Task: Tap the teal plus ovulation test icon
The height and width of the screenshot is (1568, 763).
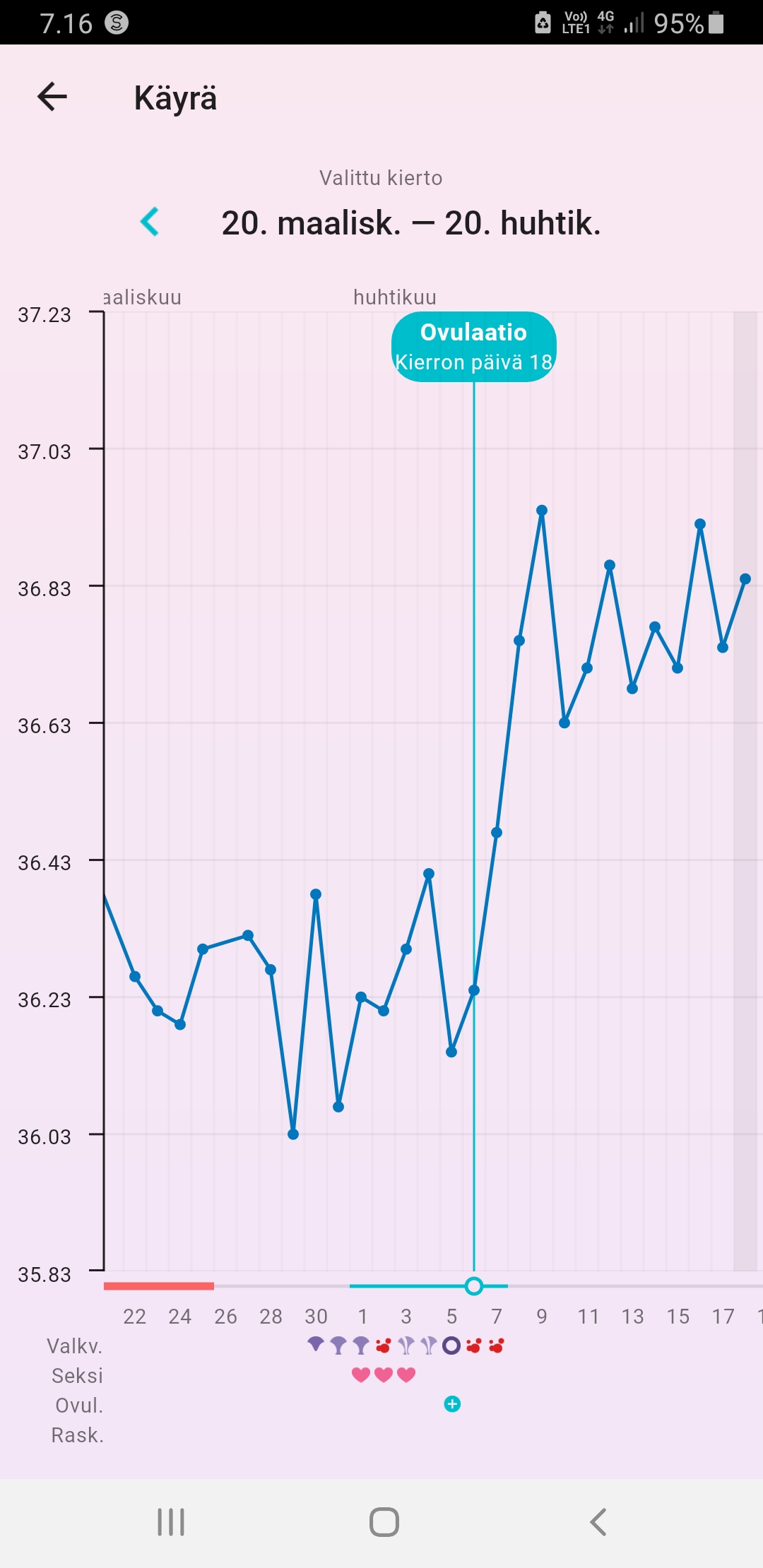Action: click(x=452, y=1404)
